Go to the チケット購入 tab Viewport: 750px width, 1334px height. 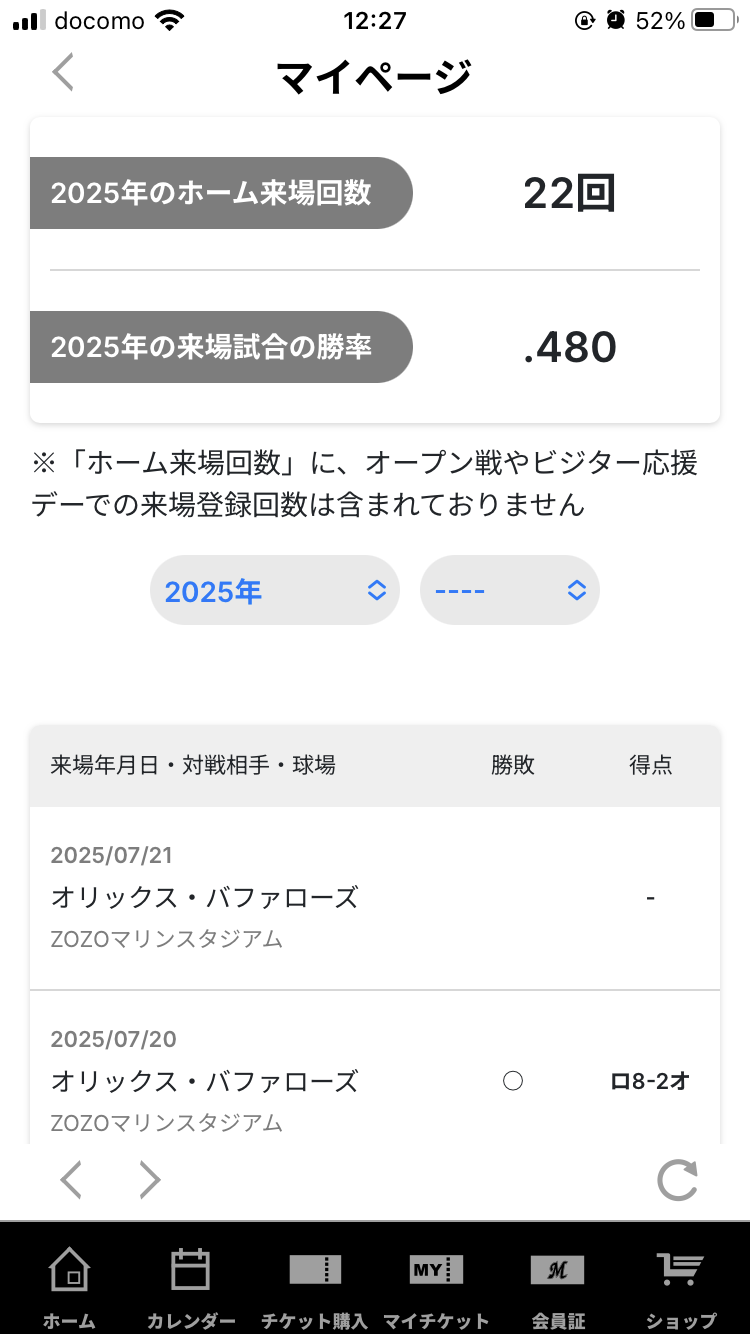pos(315,1288)
